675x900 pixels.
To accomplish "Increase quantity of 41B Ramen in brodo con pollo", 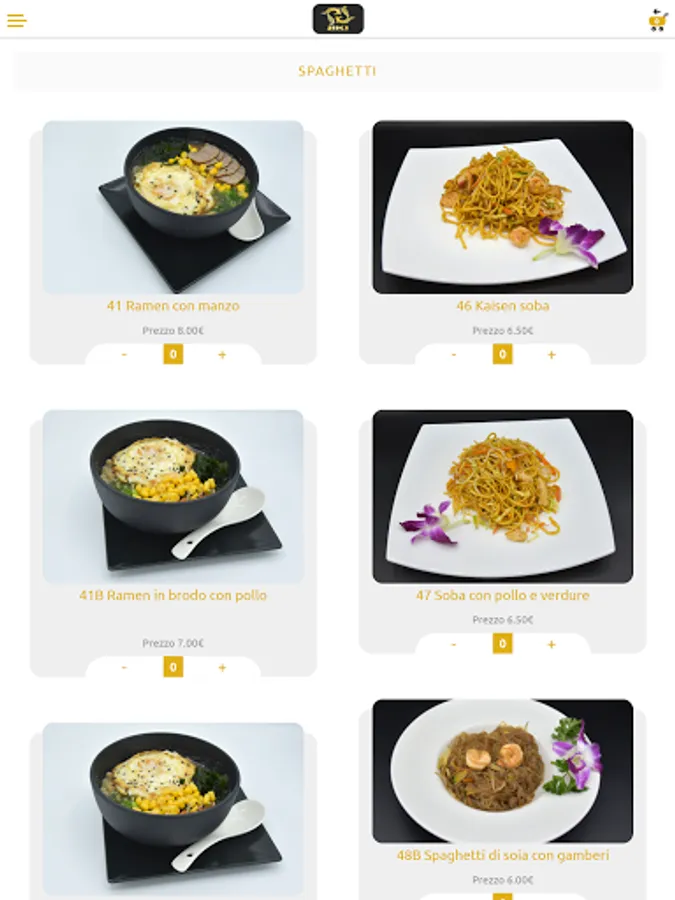I will tap(222, 668).
